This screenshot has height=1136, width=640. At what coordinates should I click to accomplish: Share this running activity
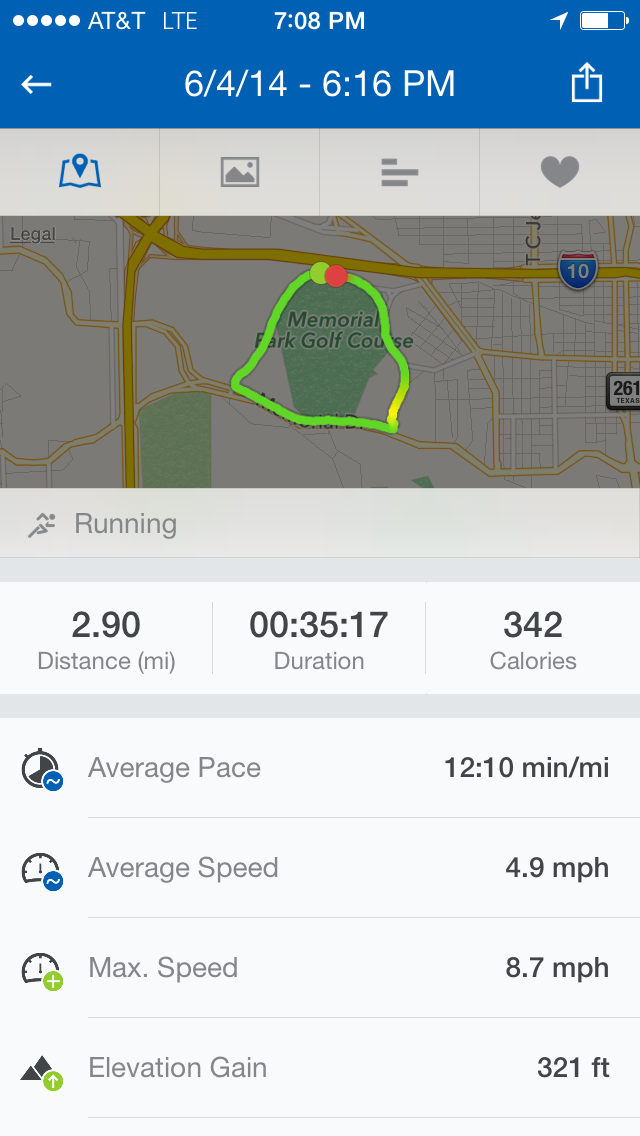(587, 83)
